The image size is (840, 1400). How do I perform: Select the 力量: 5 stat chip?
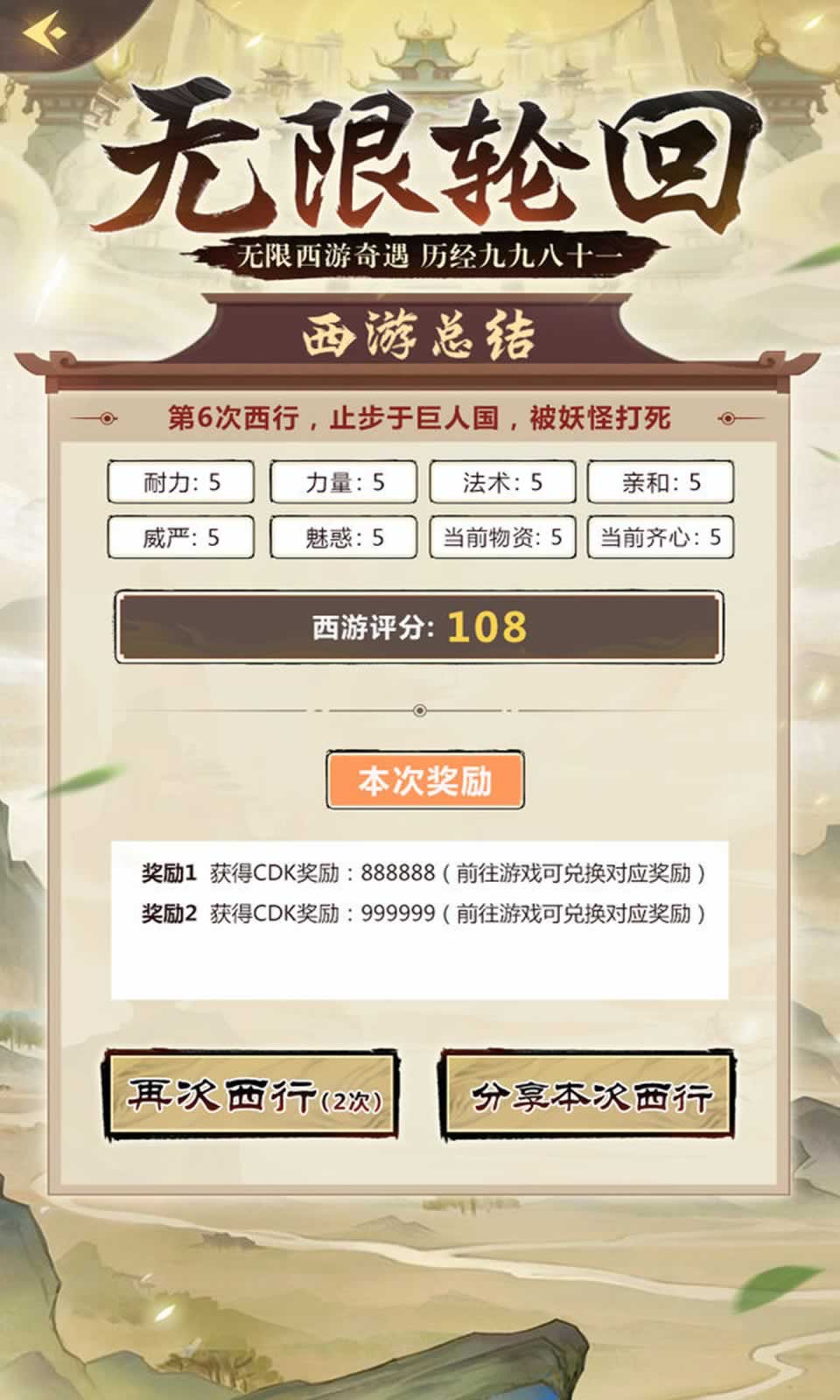tap(345, 482)
